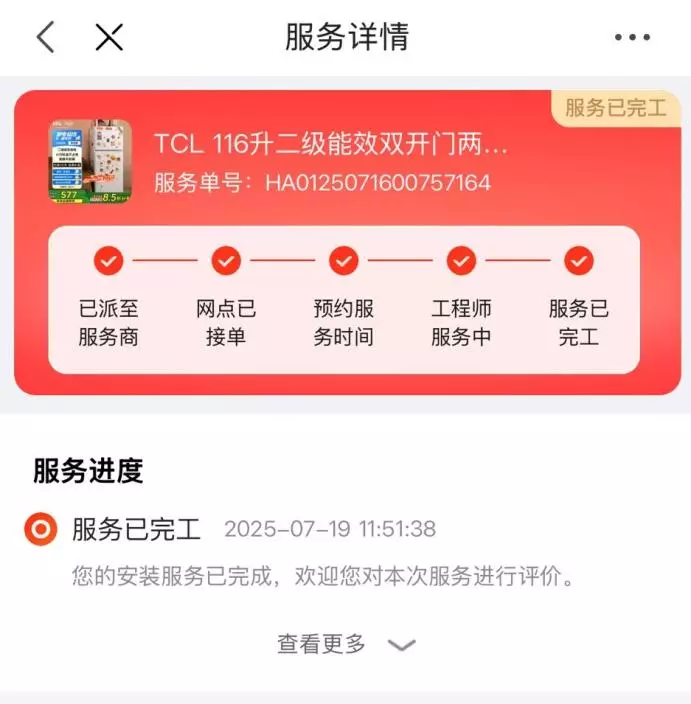Go back using the left arrow
This screenshot has height=704, width=691.
pos(45,38)
